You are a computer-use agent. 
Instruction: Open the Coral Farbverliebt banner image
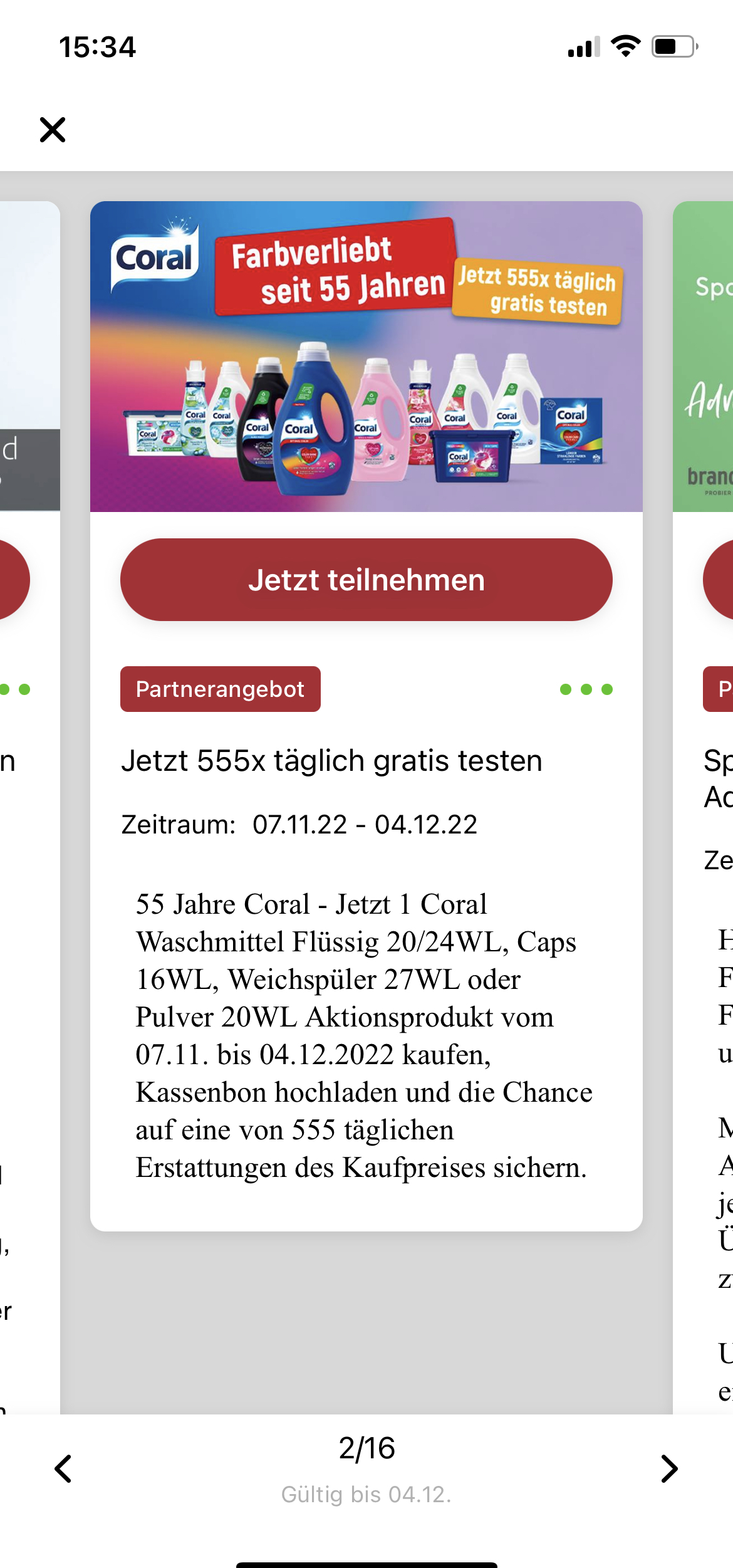(366, 357)
